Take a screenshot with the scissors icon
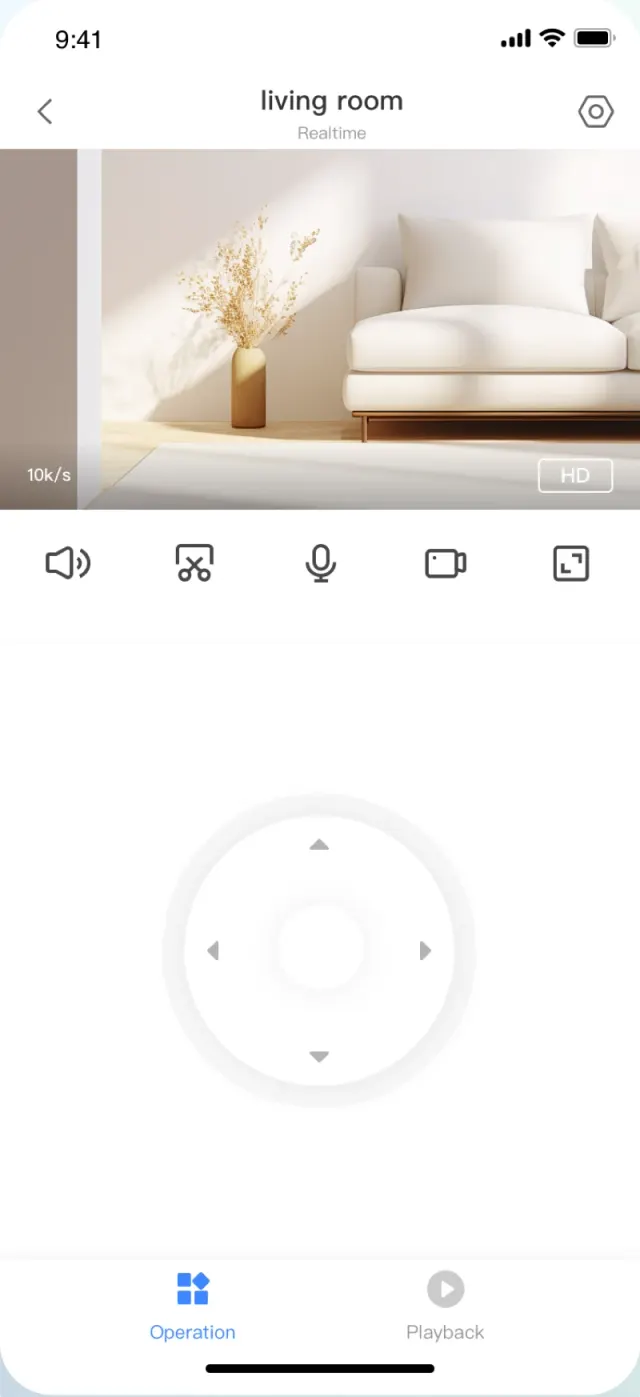This screenshot has width=640, height=1397. pos(194,564)
